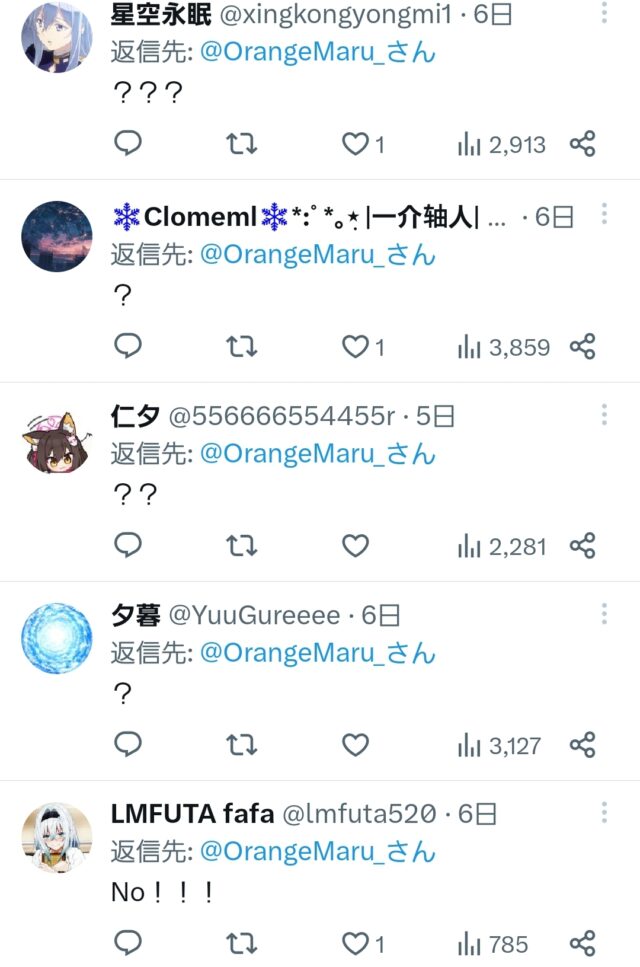View analytics on Clomeml's tweet with 3,859 views

pos(504,347)
